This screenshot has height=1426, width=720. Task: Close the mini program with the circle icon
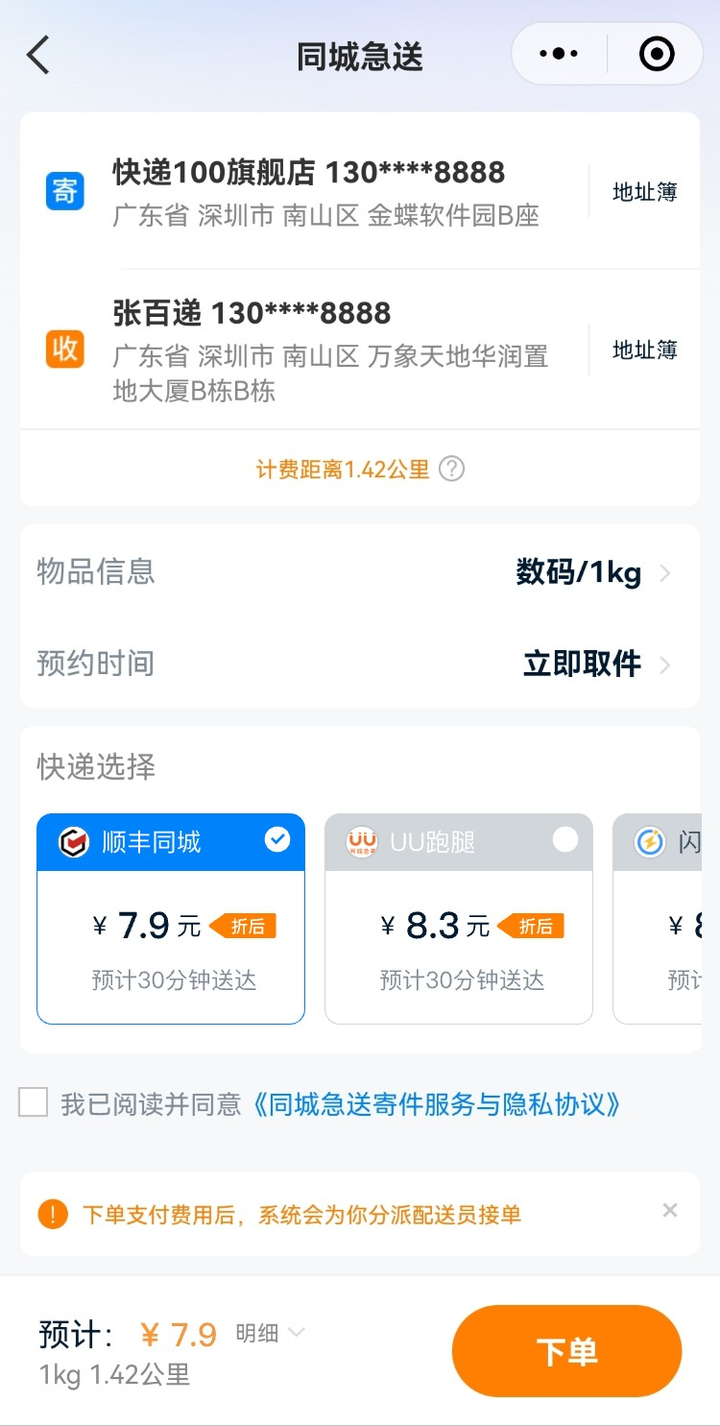coord(656,54)
